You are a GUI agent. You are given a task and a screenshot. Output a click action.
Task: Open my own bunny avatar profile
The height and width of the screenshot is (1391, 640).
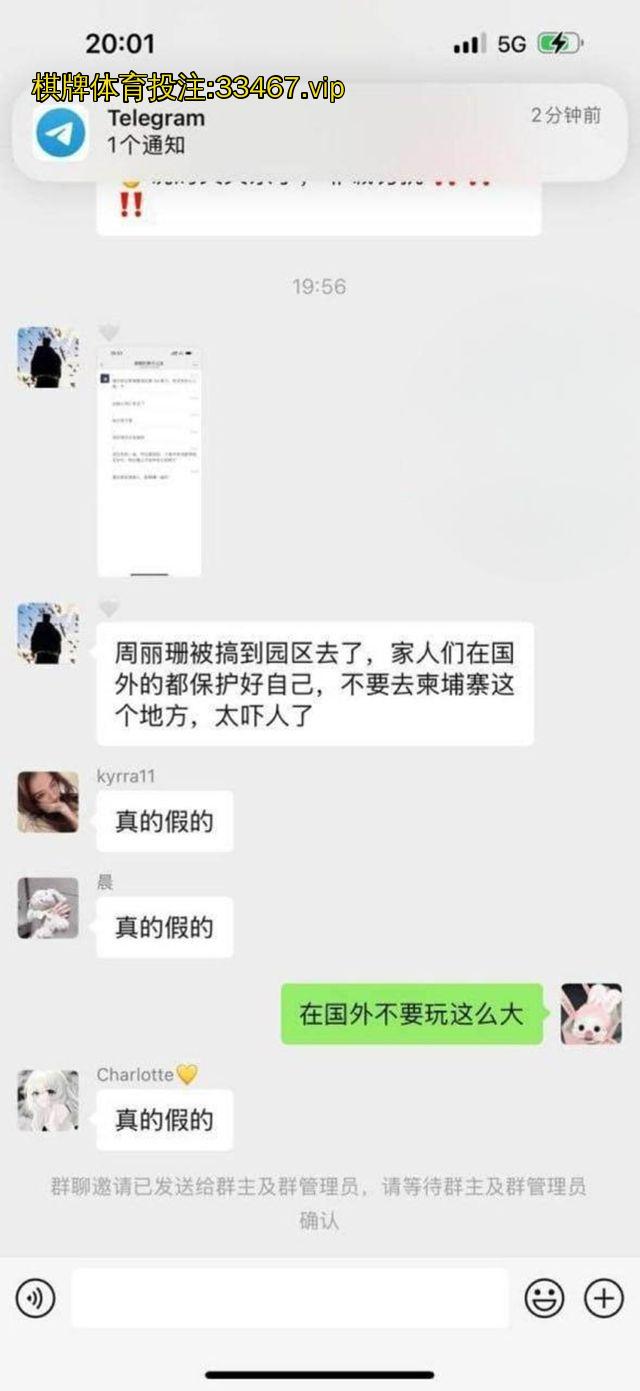[590, 1014]
